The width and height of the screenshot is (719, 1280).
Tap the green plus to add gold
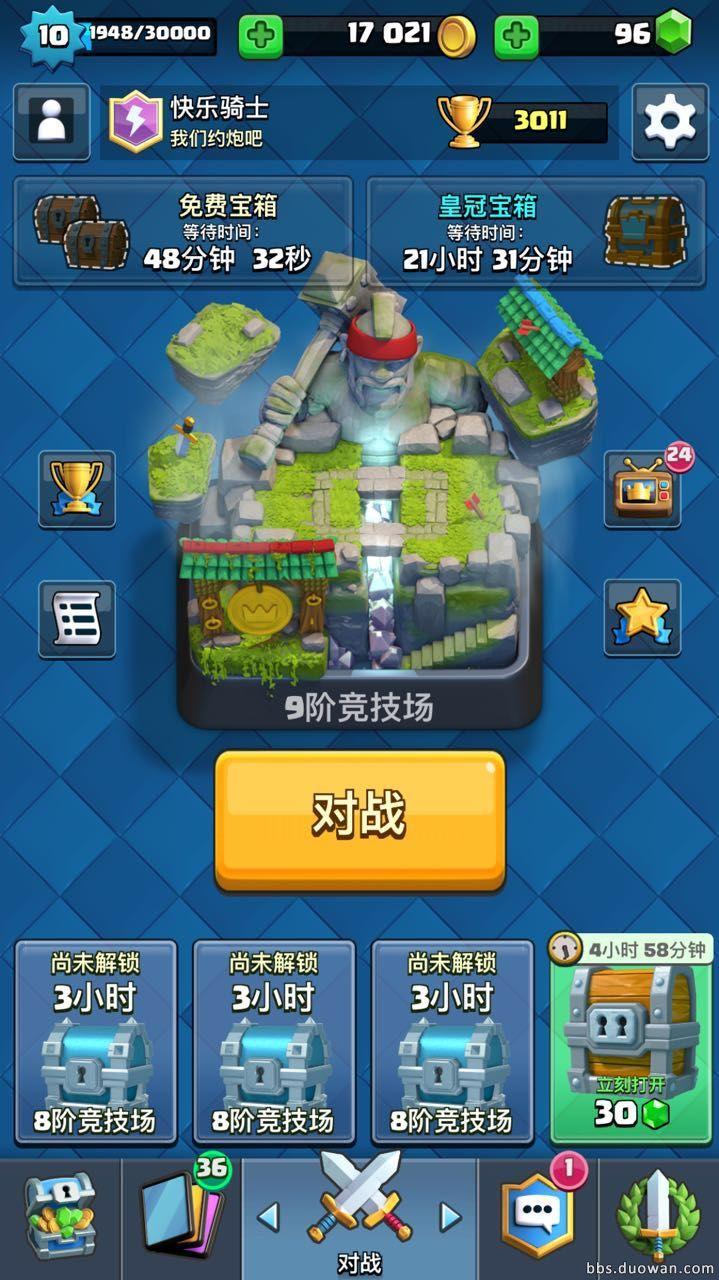click(260, 37)
